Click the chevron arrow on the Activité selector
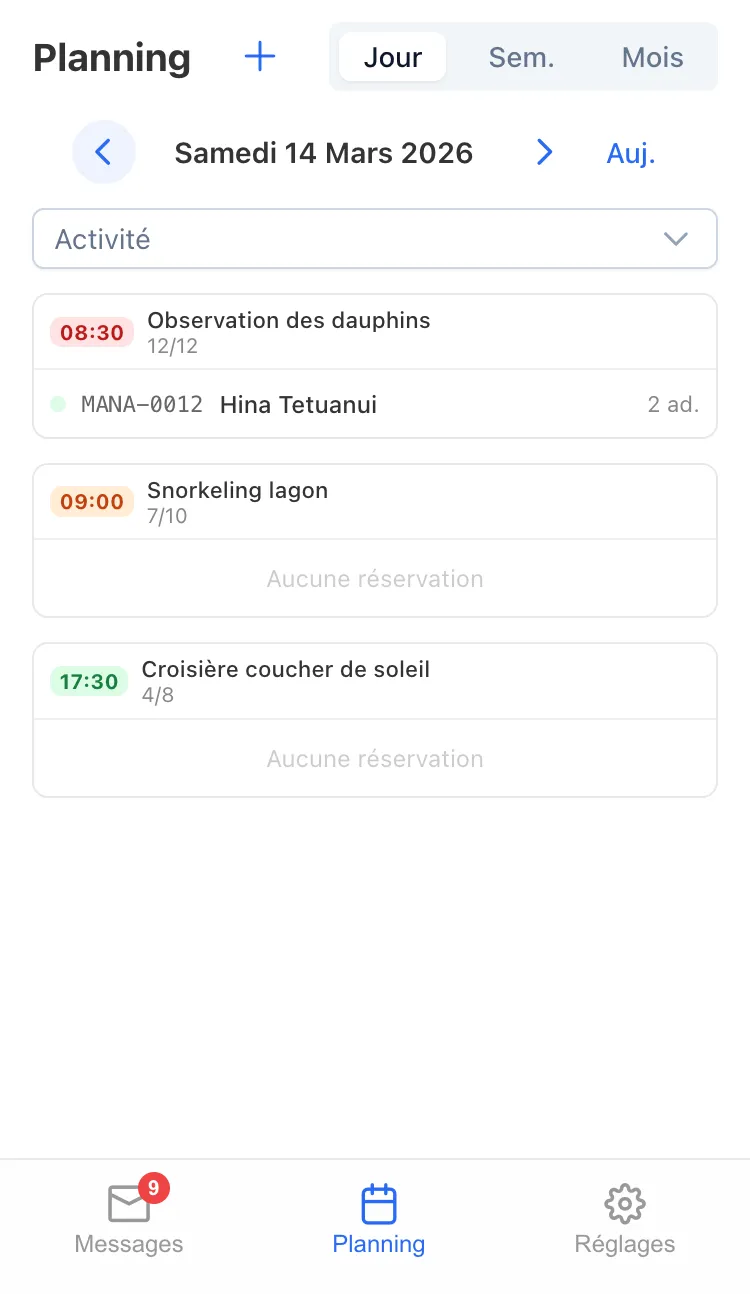The width and height of the screenshot is (750, 1294). coord(675,239)
